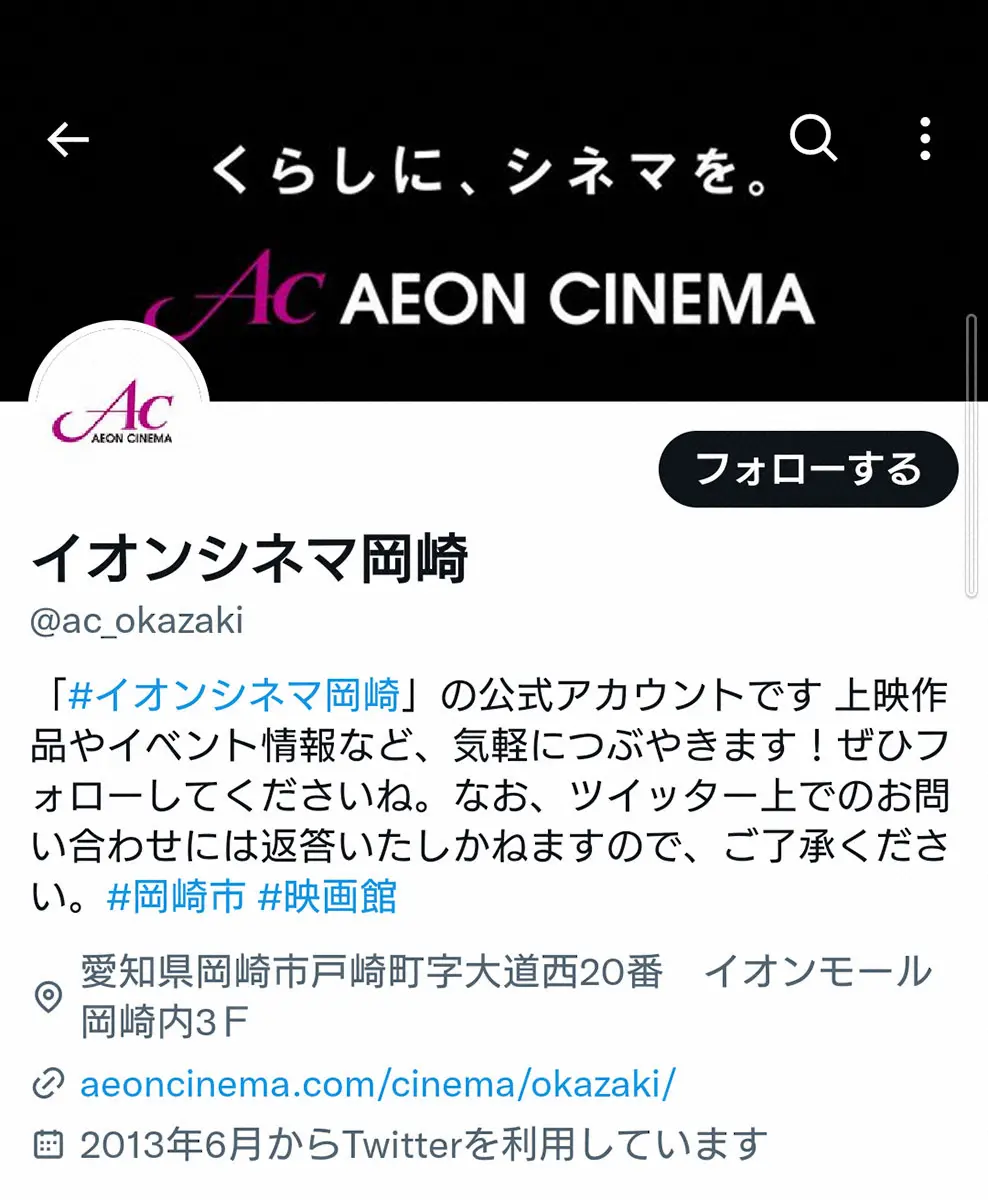Select the AEON CINEMA profile avatar
The height and width of the screenshot is (1200, 988).
click(x=118, y=420)
